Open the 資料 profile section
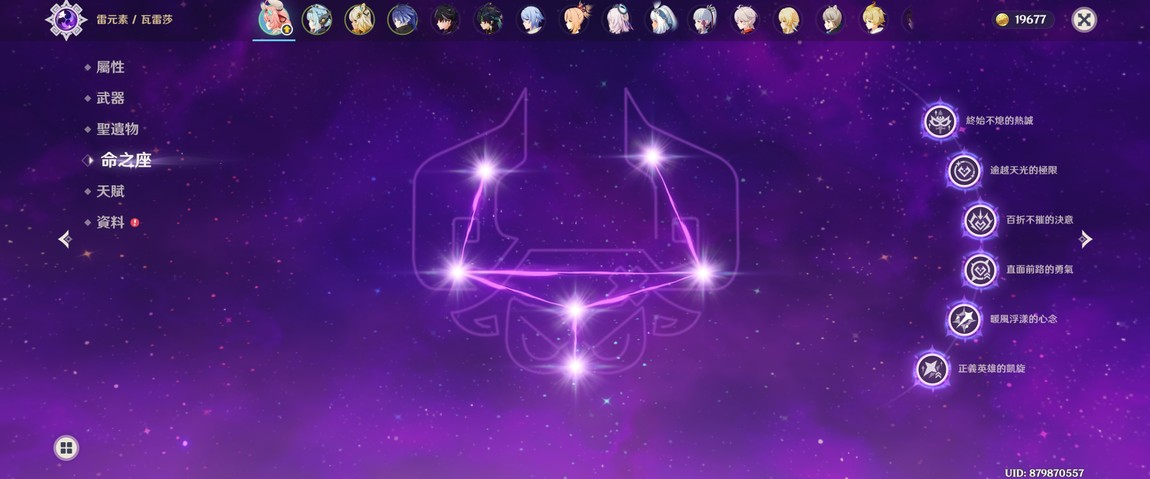The height and width of the screenshot is (479, 1150). tap(110, 222)
